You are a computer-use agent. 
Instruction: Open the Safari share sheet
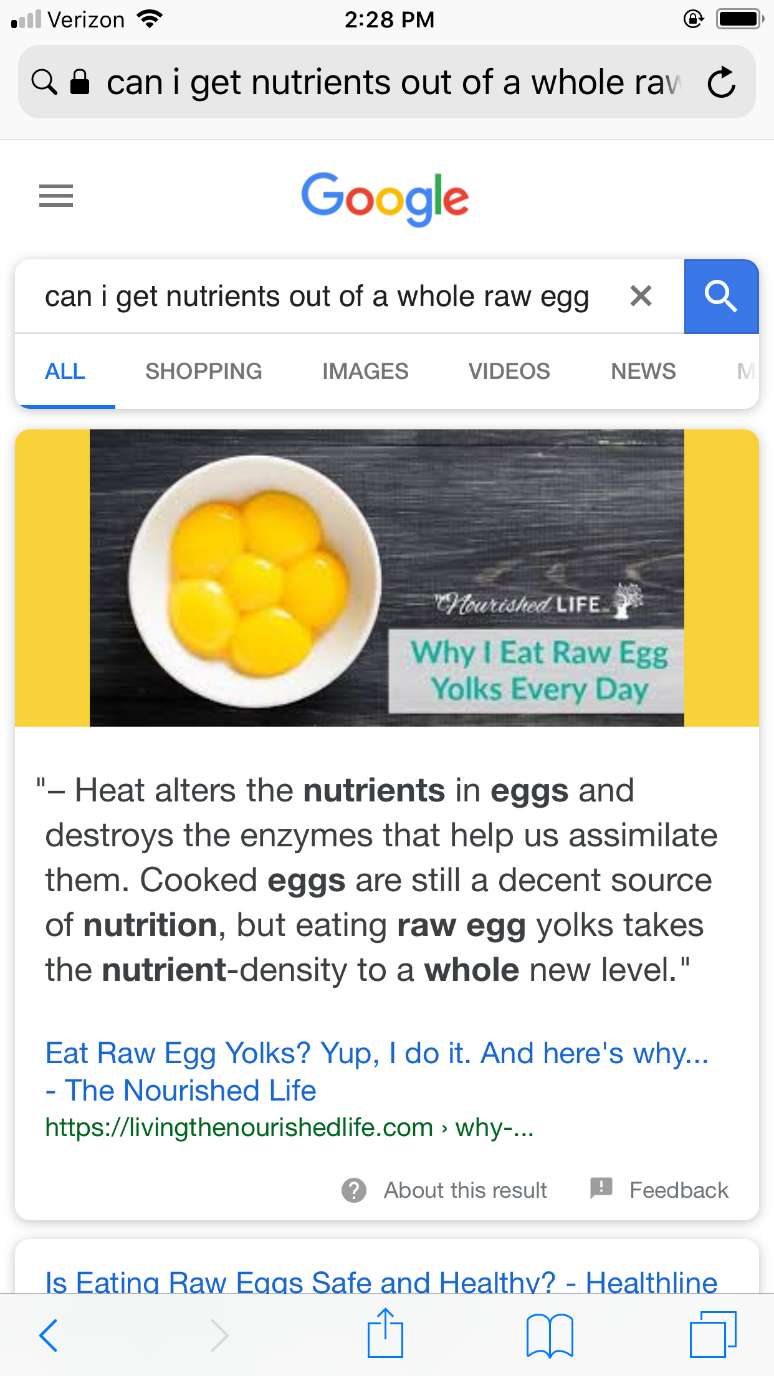point(385,1335)
